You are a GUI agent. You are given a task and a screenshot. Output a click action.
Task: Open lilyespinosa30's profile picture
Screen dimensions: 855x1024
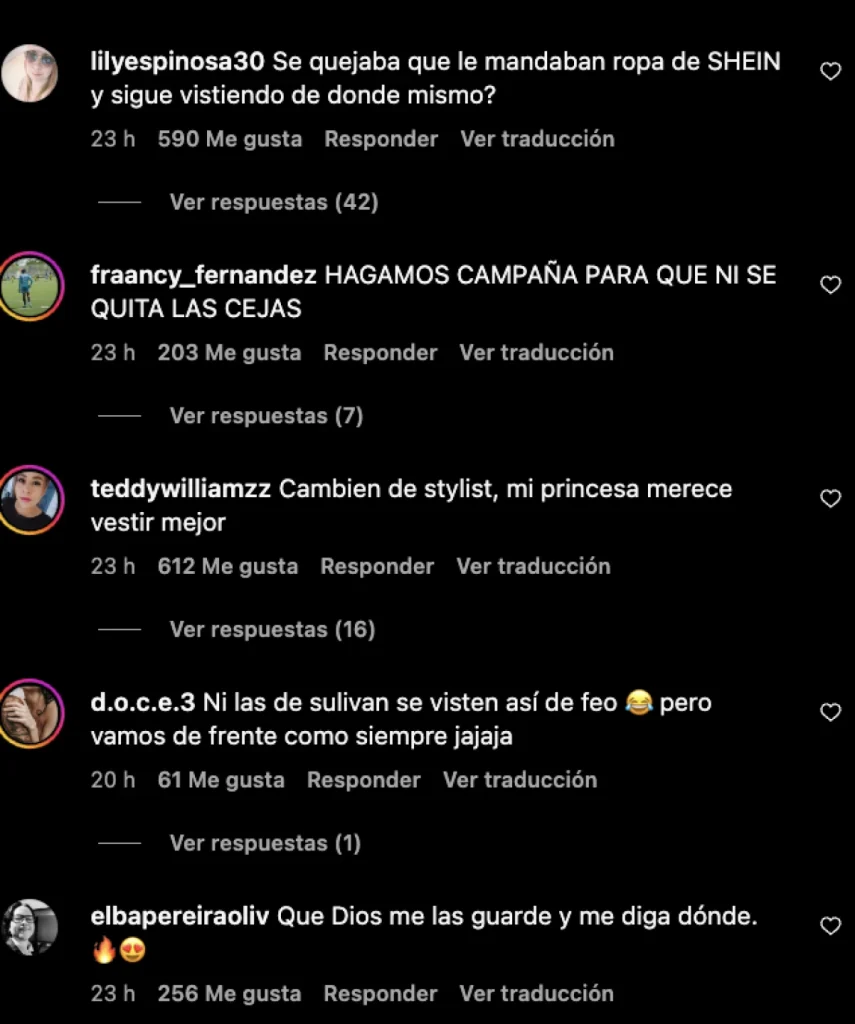(x=30, y=73)
